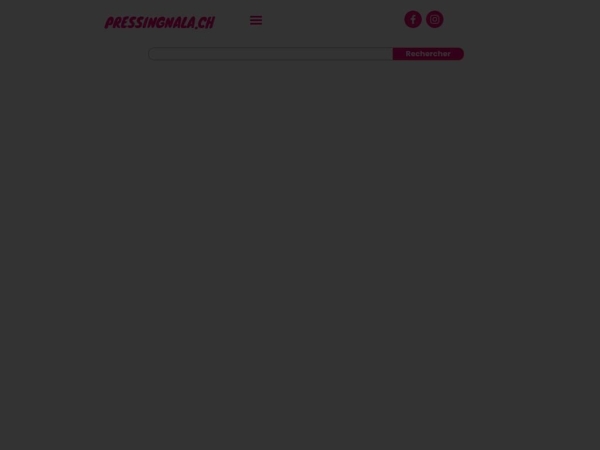This screenshot has width=600, height=450.
Task: Open the Facebook page icon
Action: [x=412, y=19]
